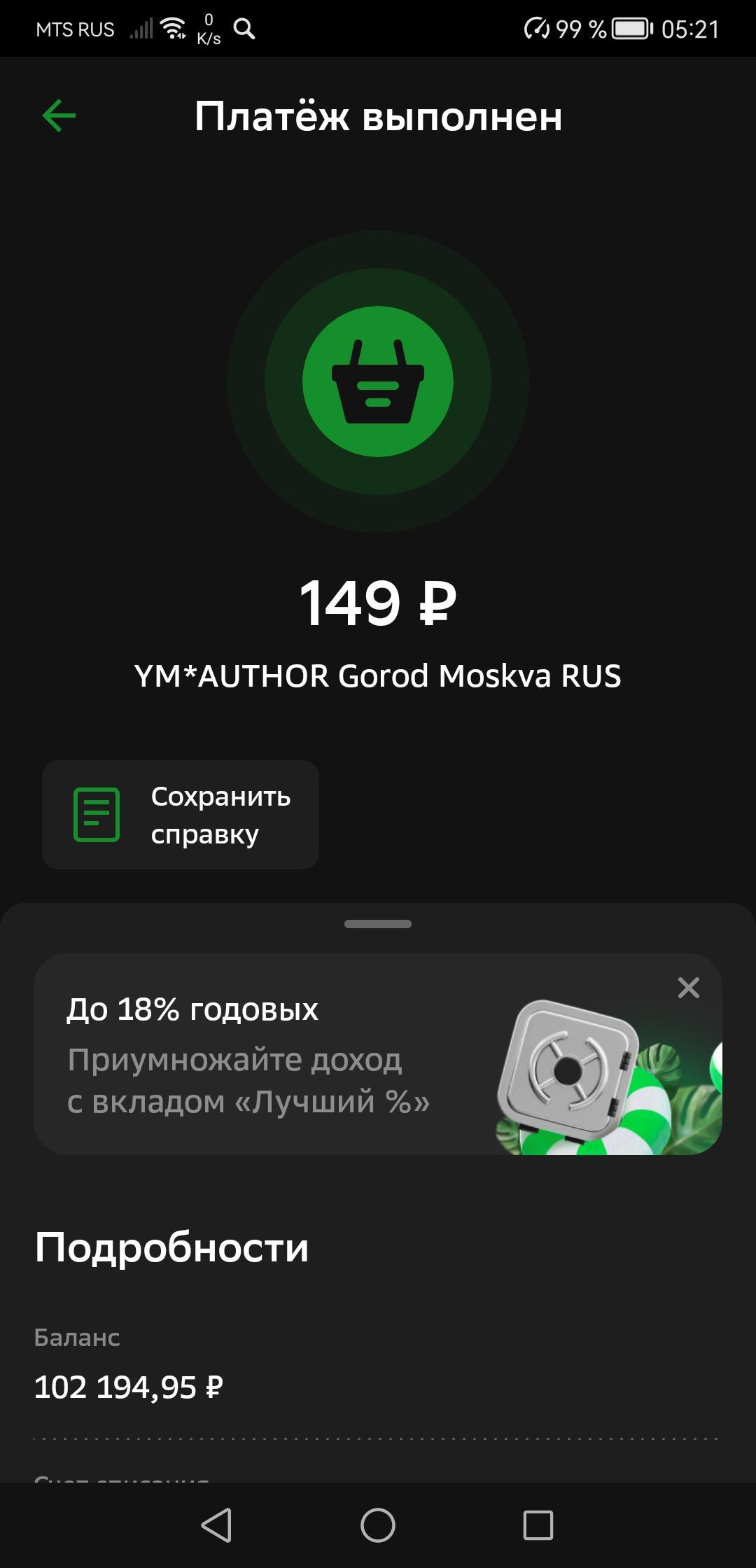Open recent apps from navigation bar
The height and width of the screenshot is (1568, 756).
point(538,1525)
